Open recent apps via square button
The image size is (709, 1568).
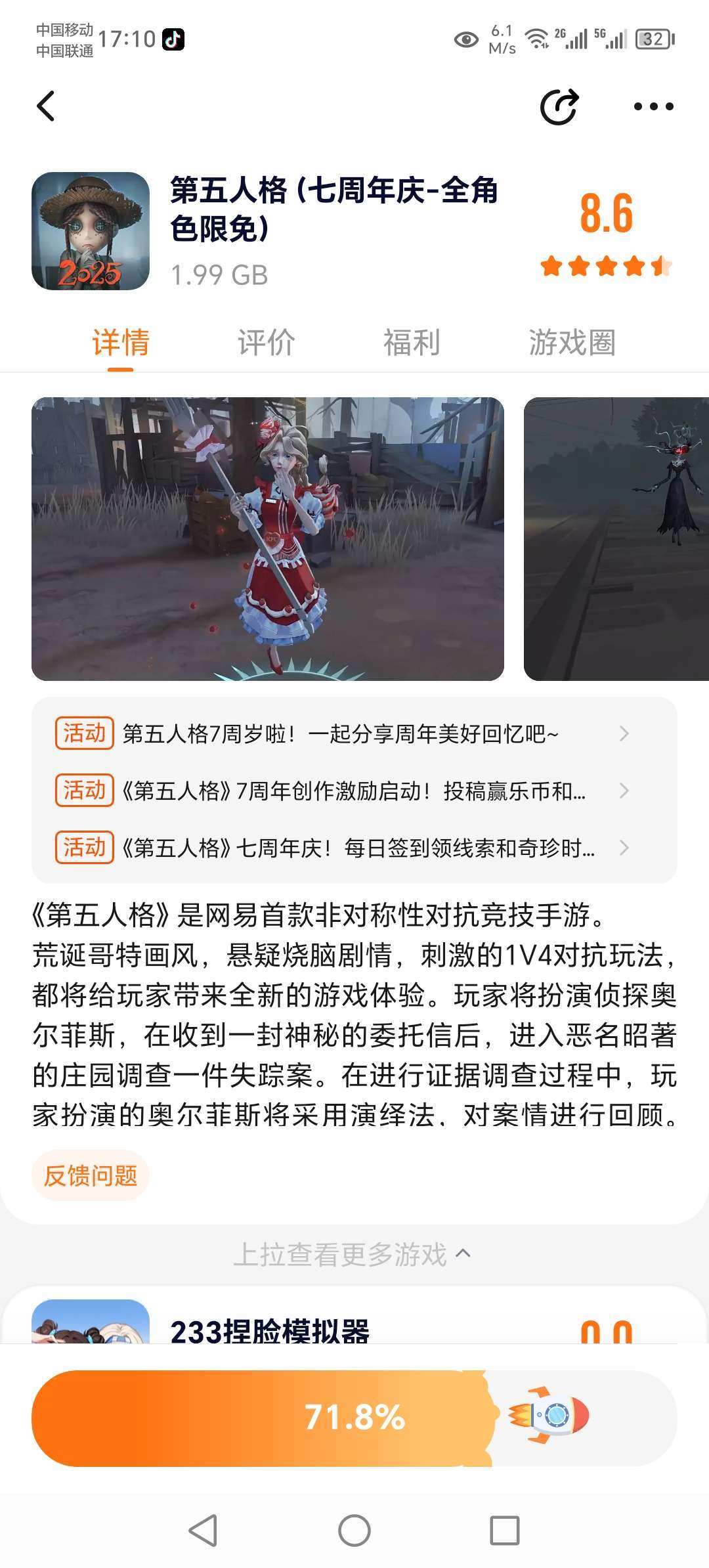point(505,1531)
